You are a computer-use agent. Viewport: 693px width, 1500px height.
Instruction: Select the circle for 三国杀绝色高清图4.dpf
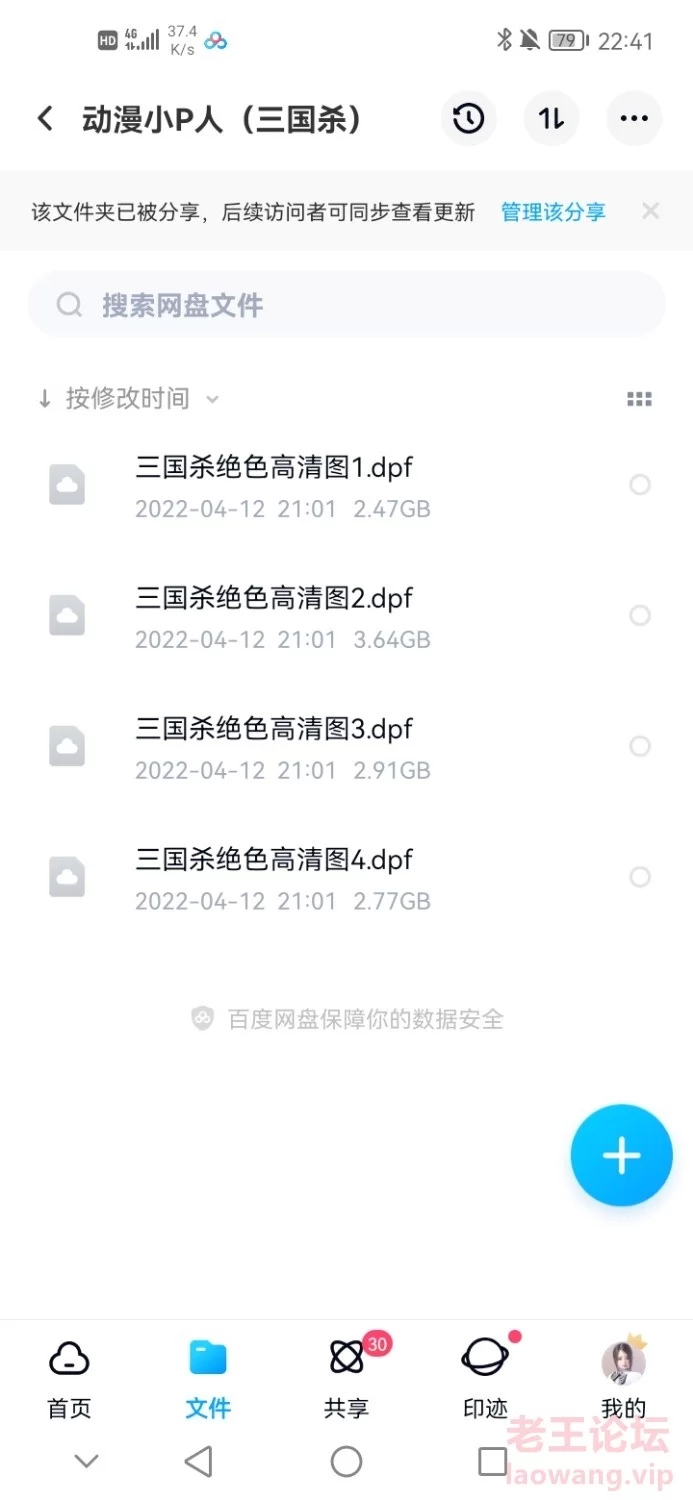tap(640, 877)
